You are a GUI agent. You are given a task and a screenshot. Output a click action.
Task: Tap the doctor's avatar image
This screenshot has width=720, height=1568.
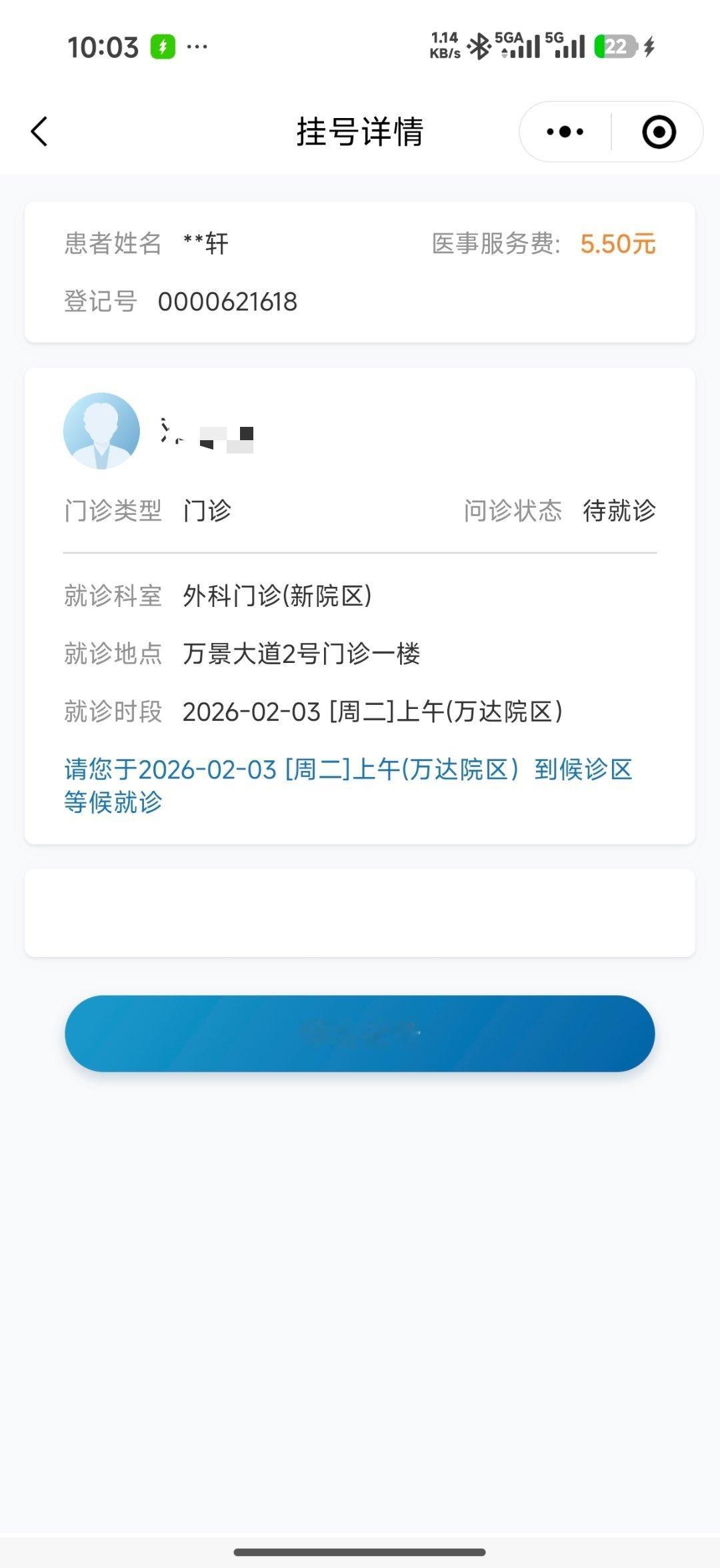[101, 431]
